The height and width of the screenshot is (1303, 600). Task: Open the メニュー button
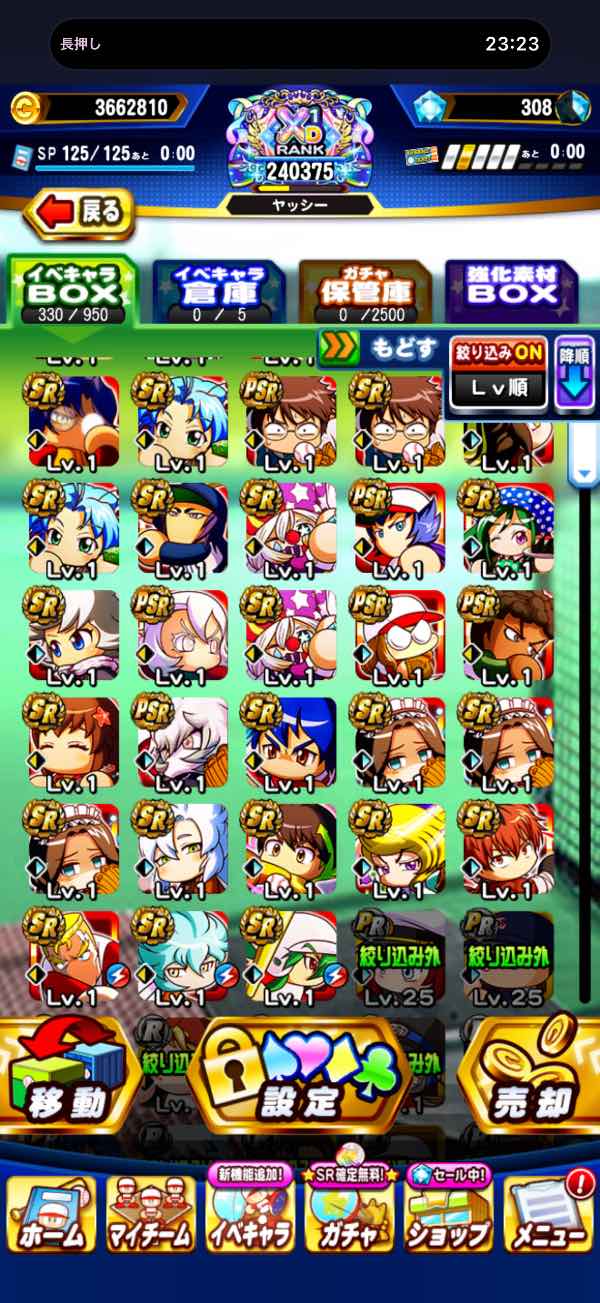click(x=548, y=1213)
